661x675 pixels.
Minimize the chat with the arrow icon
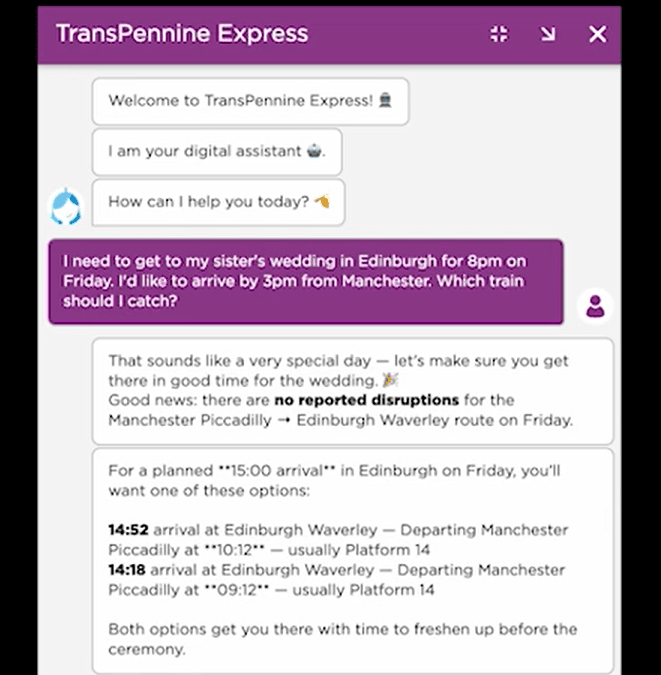click(x=548, y=34)
